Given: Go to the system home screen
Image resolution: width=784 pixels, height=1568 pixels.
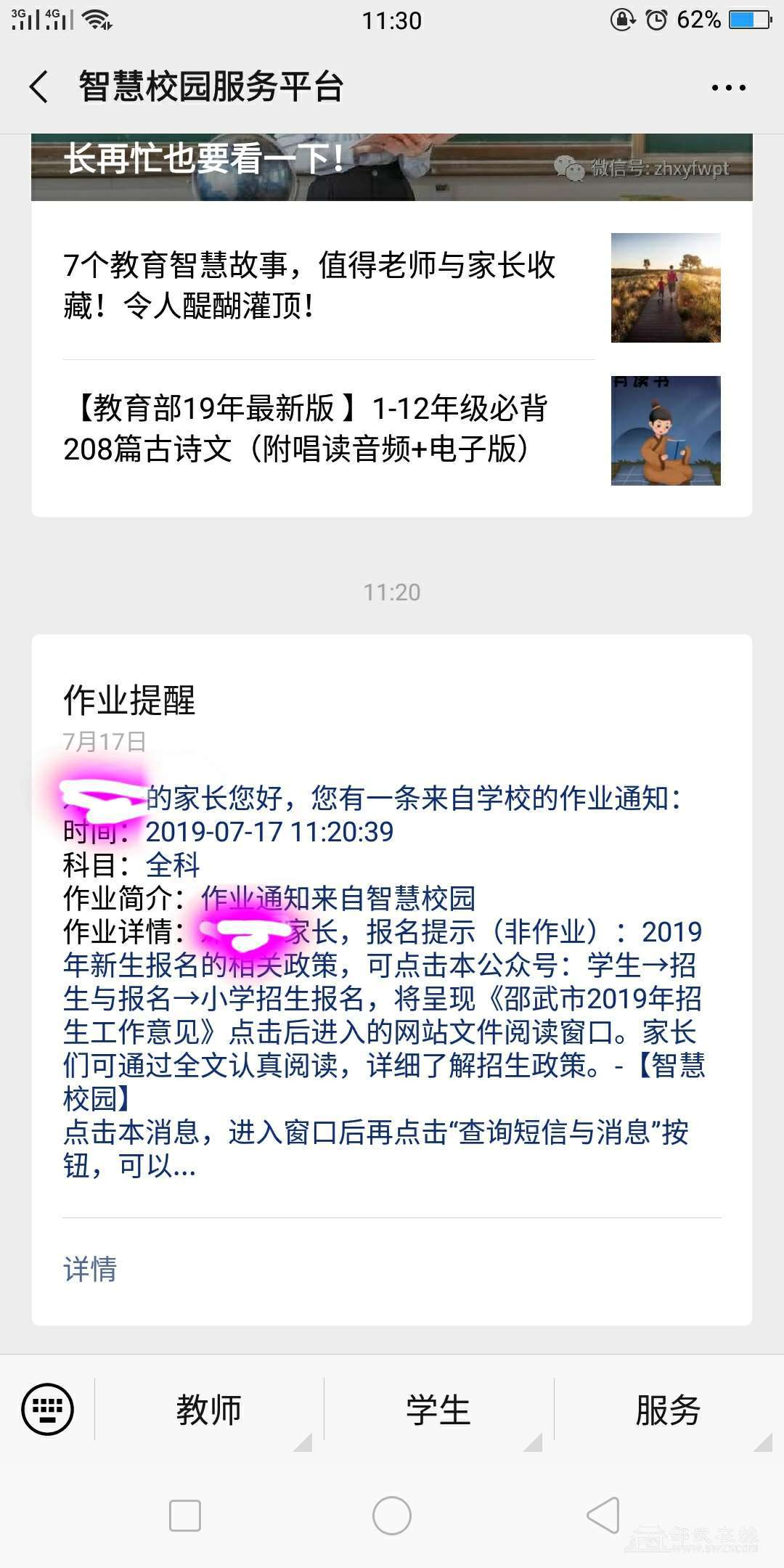Looking at the screenshot, I should tap(392, 1516).
